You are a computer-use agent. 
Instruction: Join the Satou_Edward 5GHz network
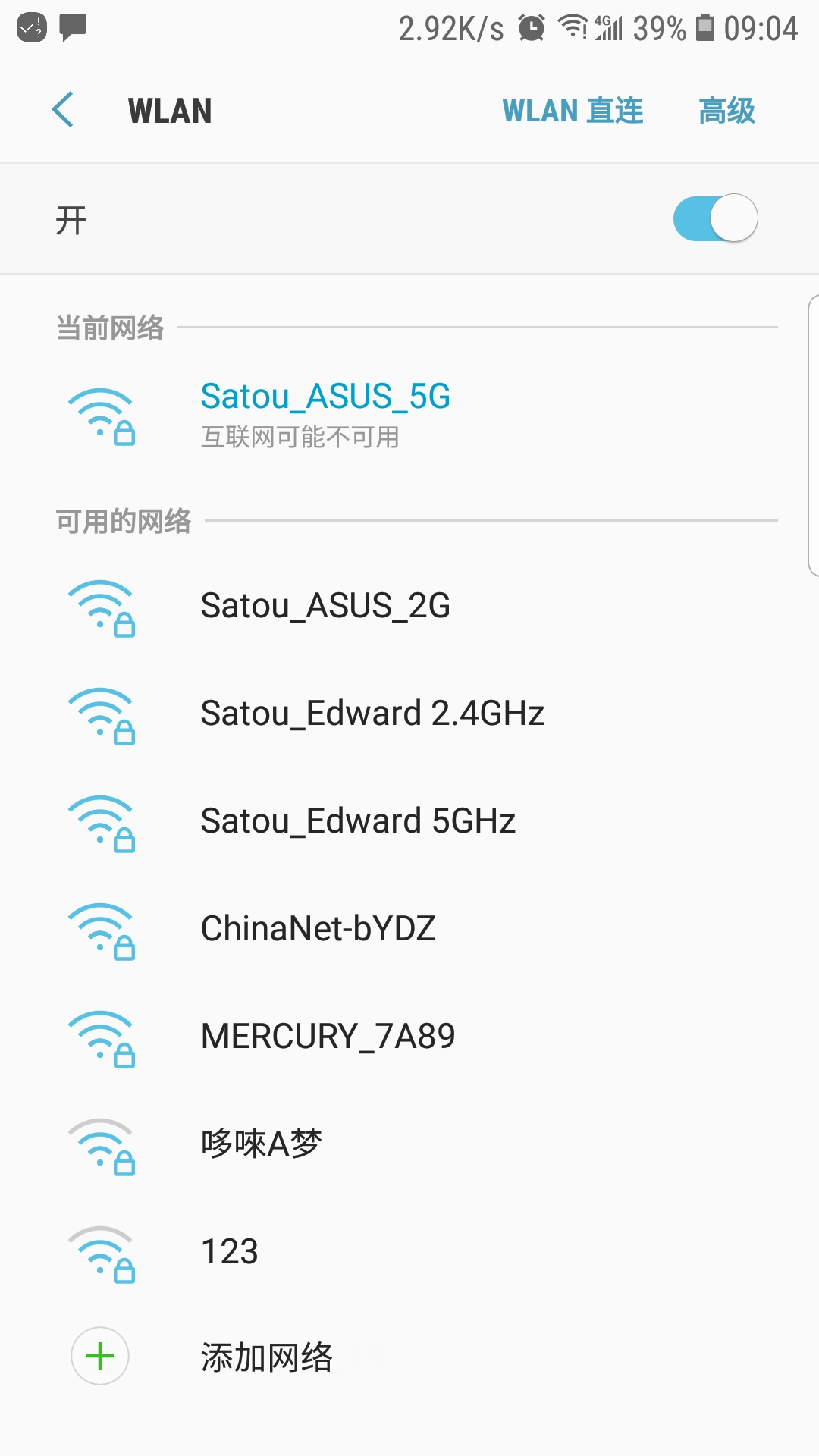point(358,821)
